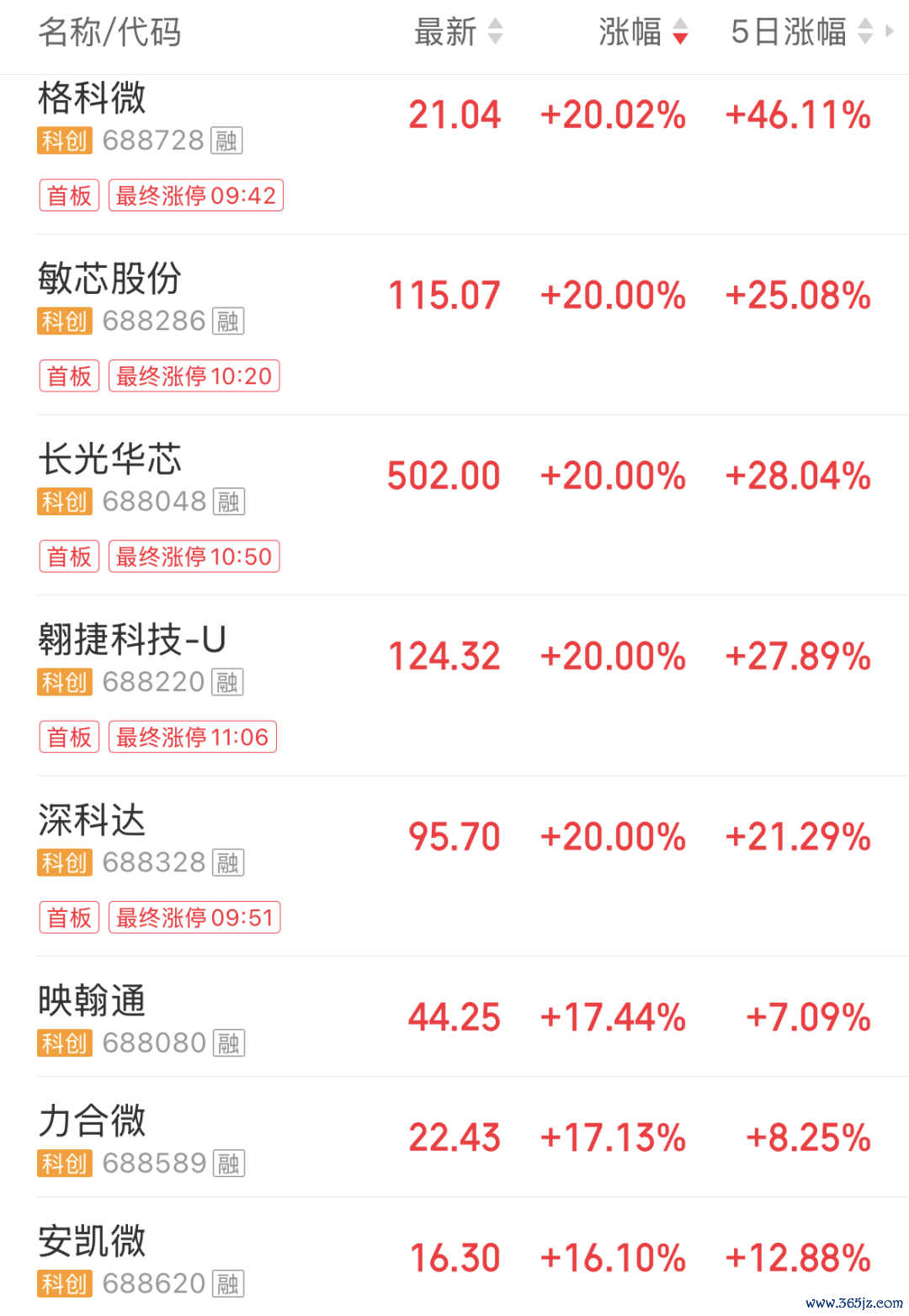Sort the list by 涨幅 column

point(644,32)
